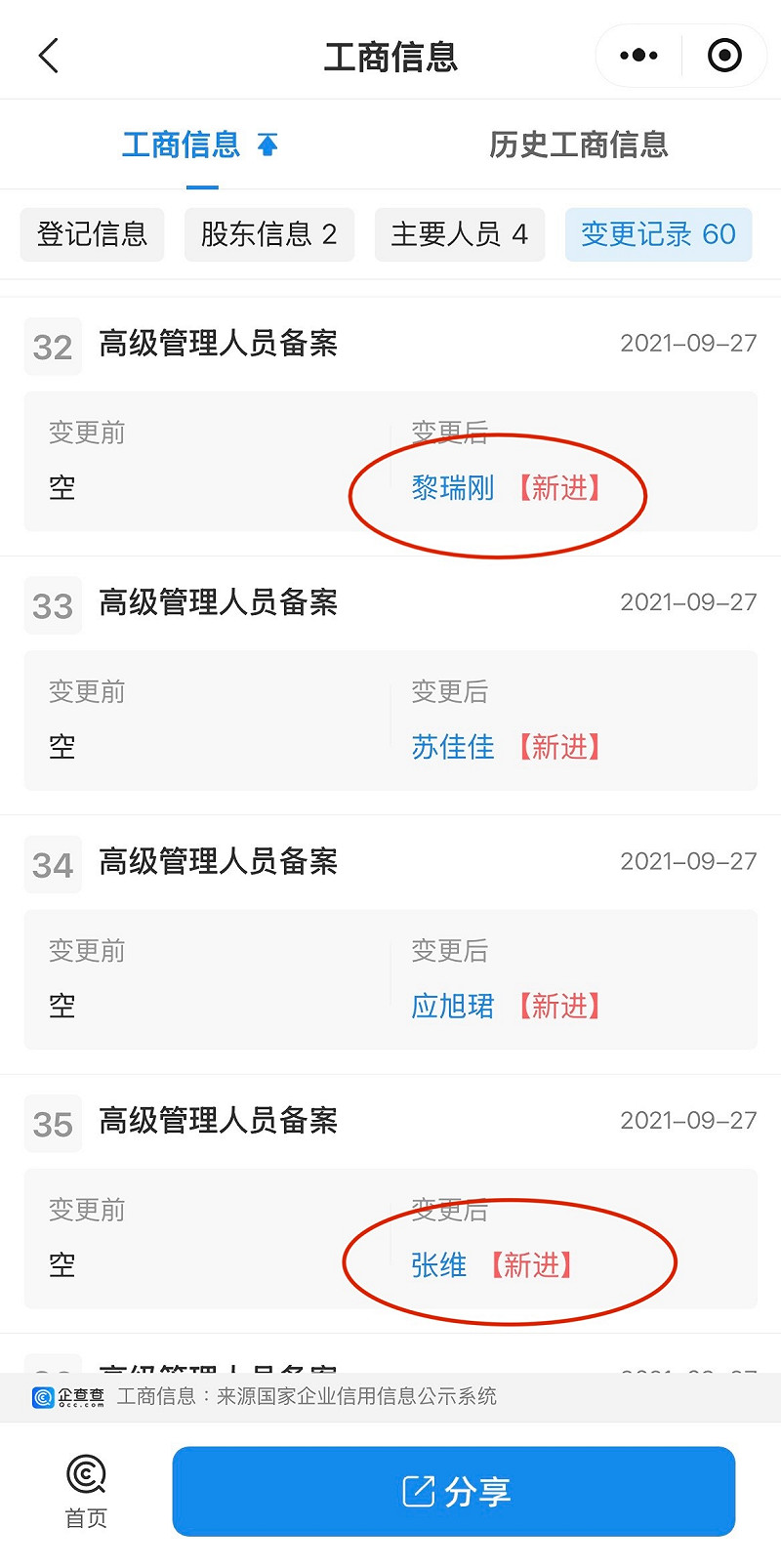This screenshot has height=1568, width=781.
Task: Click the 苏佳佳 name link
Action: [x=452, y=747]
